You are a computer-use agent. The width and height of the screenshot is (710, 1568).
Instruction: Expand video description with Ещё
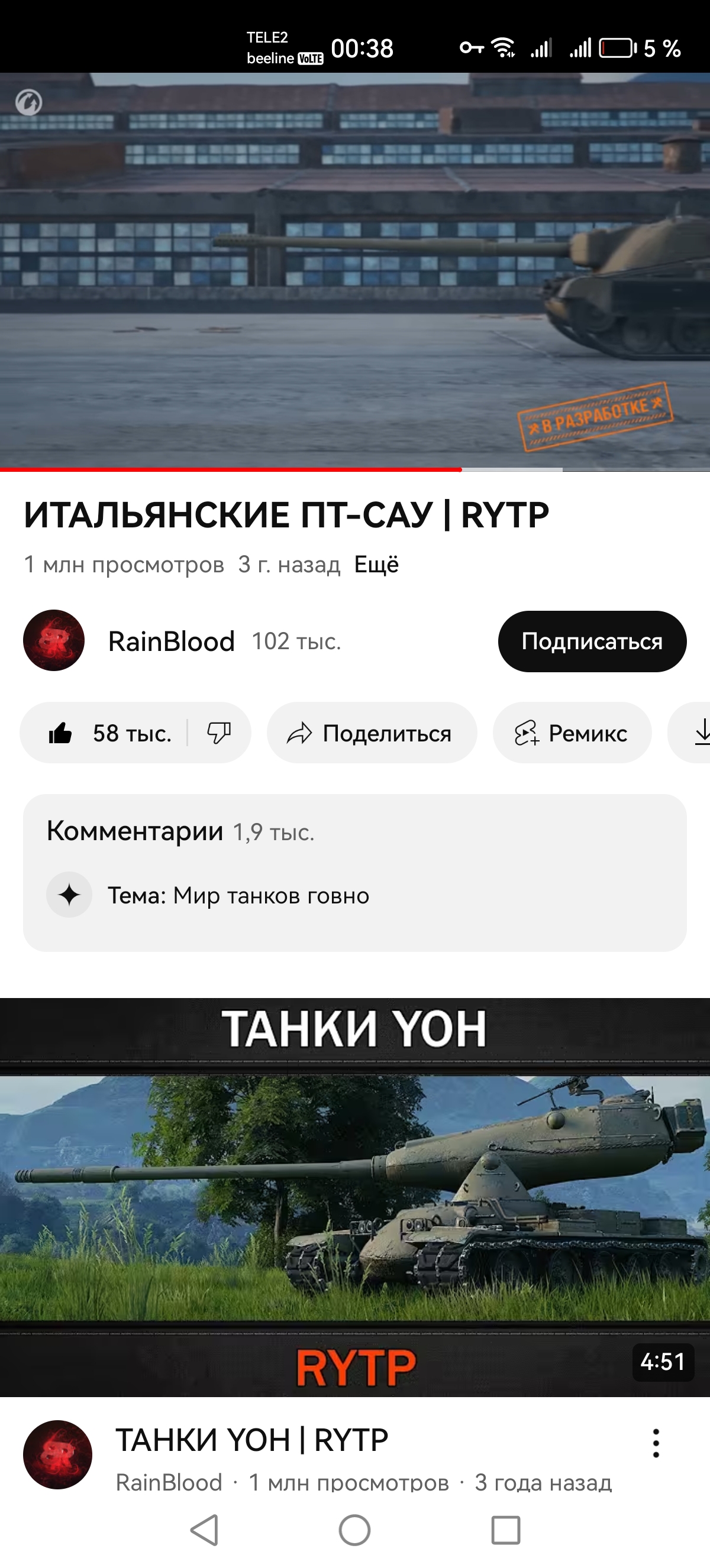click(376, 565)
